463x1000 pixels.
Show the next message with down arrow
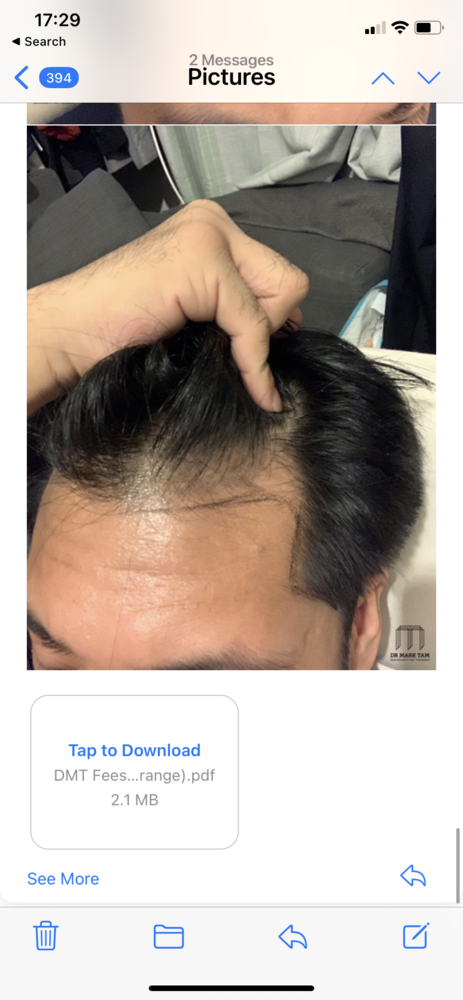point(429,78)
